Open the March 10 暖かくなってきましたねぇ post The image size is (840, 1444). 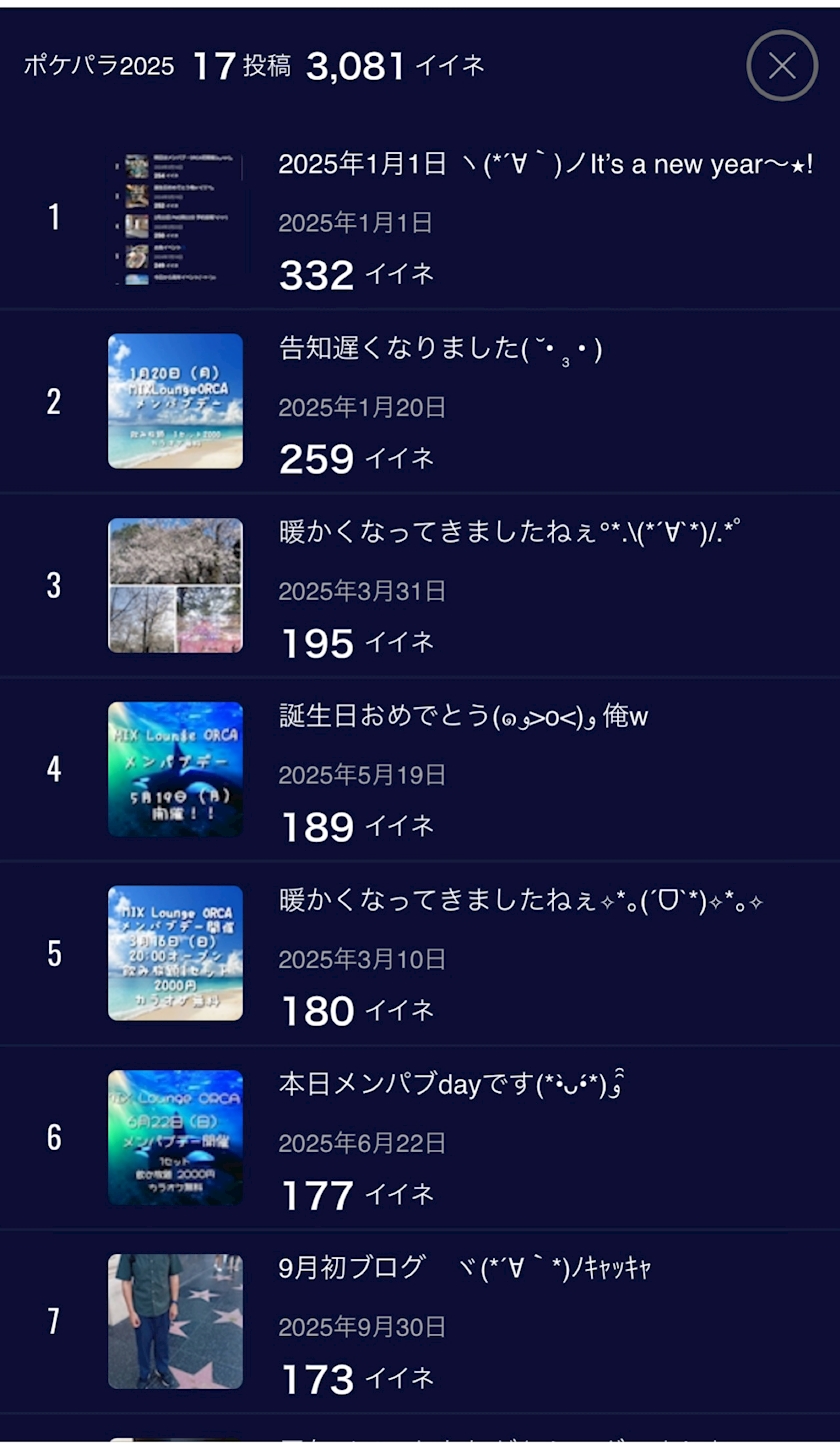tap(520, 901)
